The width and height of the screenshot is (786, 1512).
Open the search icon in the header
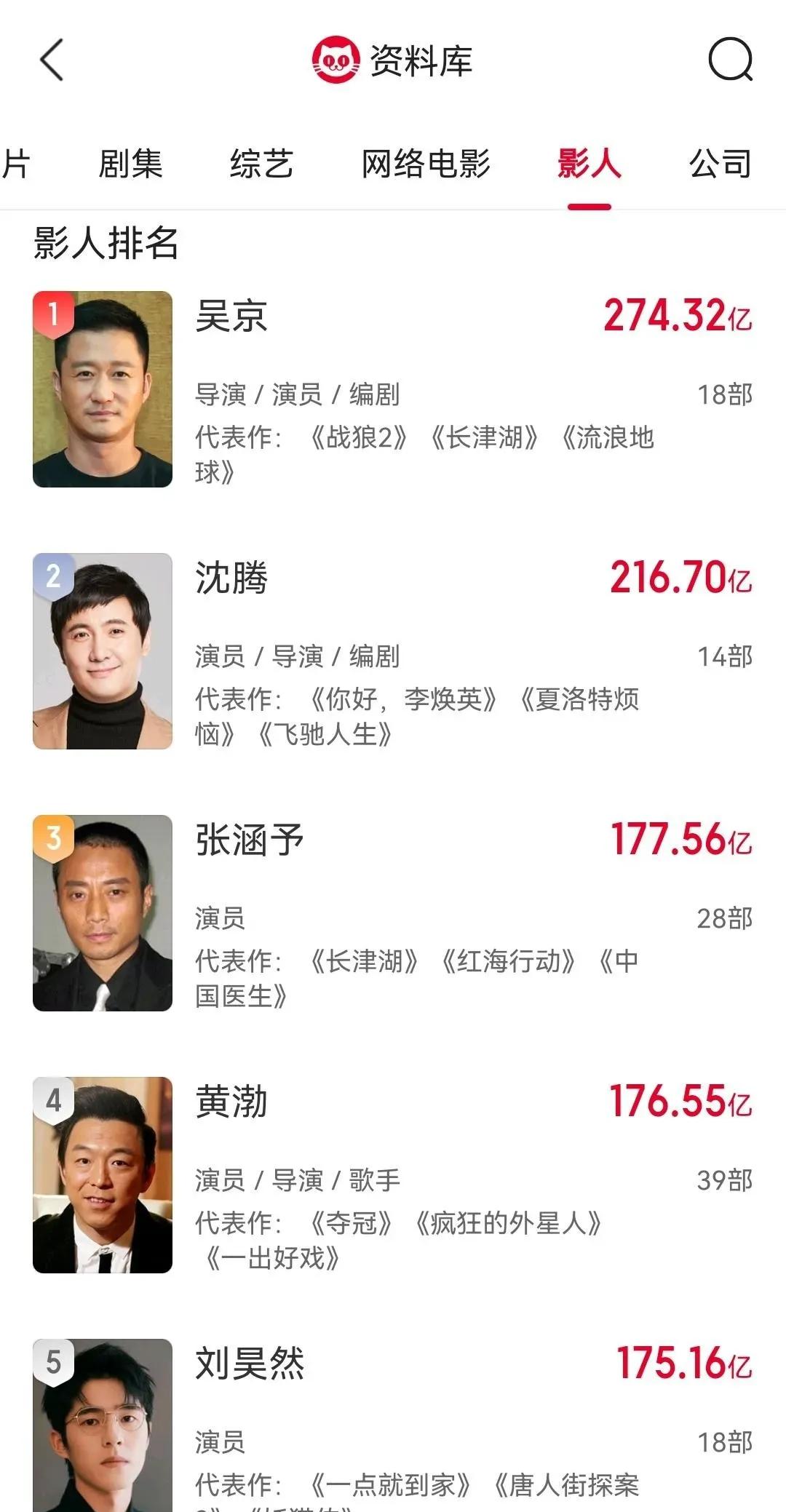point(730,60)
